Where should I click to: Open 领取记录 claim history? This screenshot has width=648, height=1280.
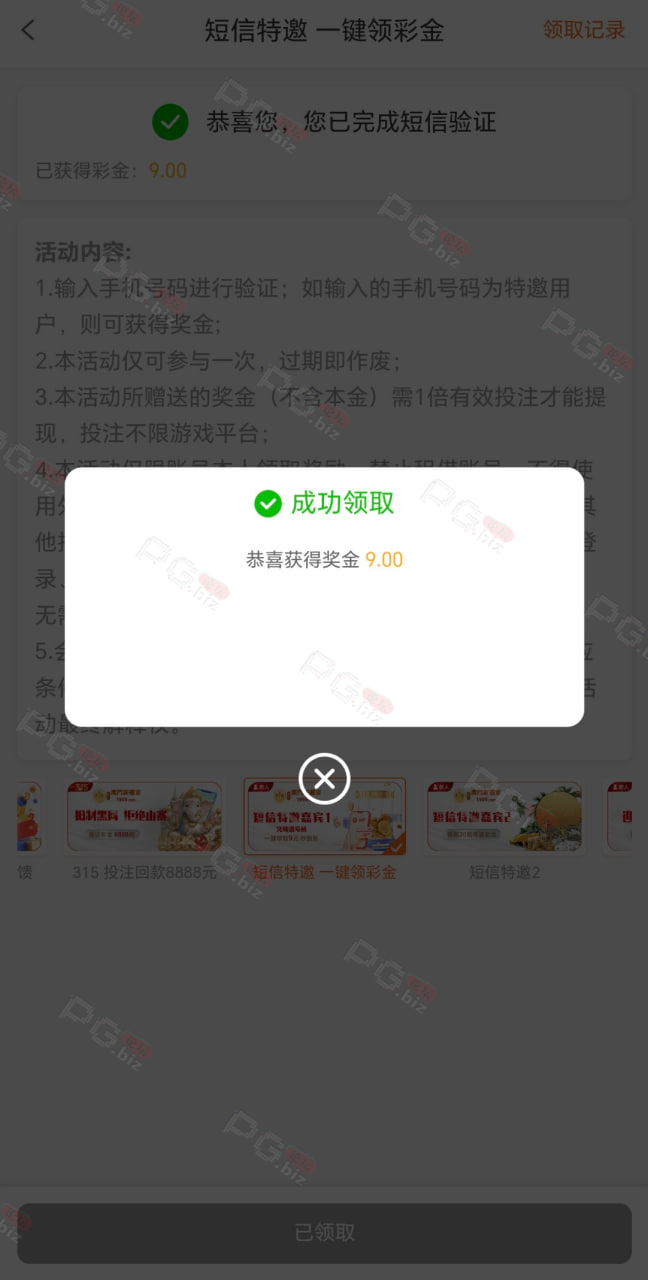[584, 30]
